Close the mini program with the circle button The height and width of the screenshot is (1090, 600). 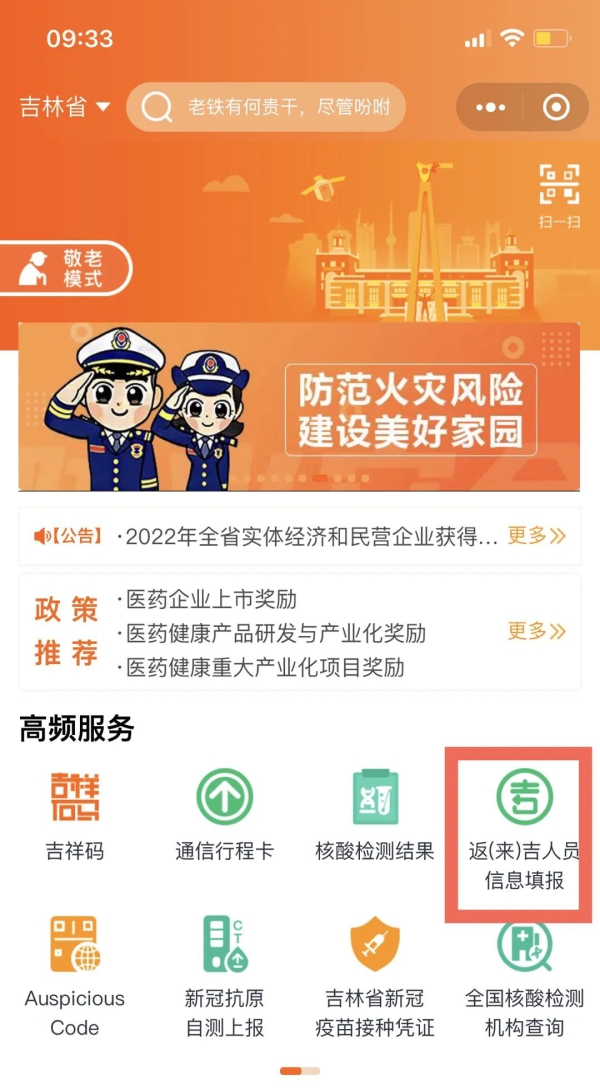tap(555, 107)
